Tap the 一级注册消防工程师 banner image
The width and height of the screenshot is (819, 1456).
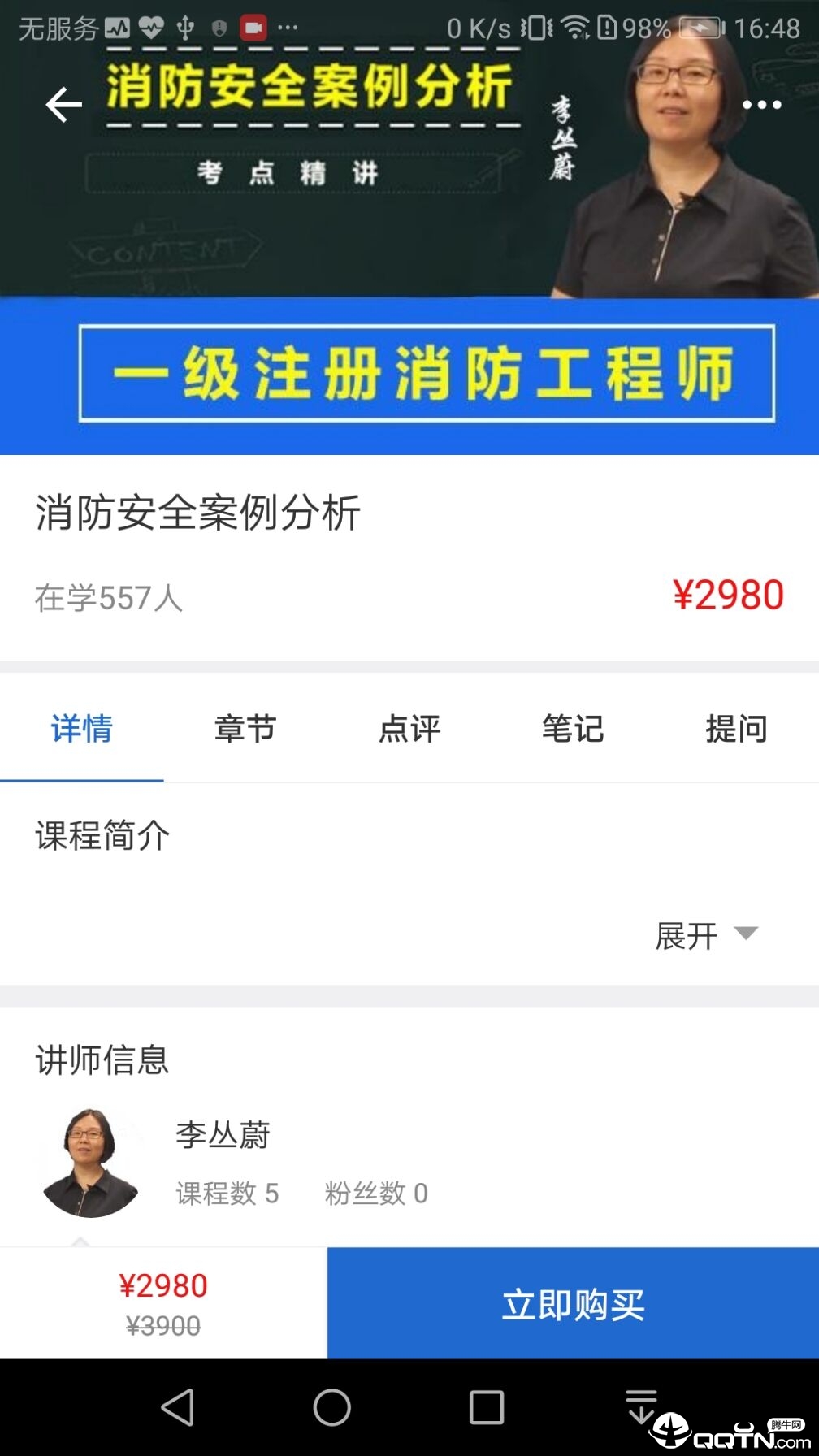409,374
